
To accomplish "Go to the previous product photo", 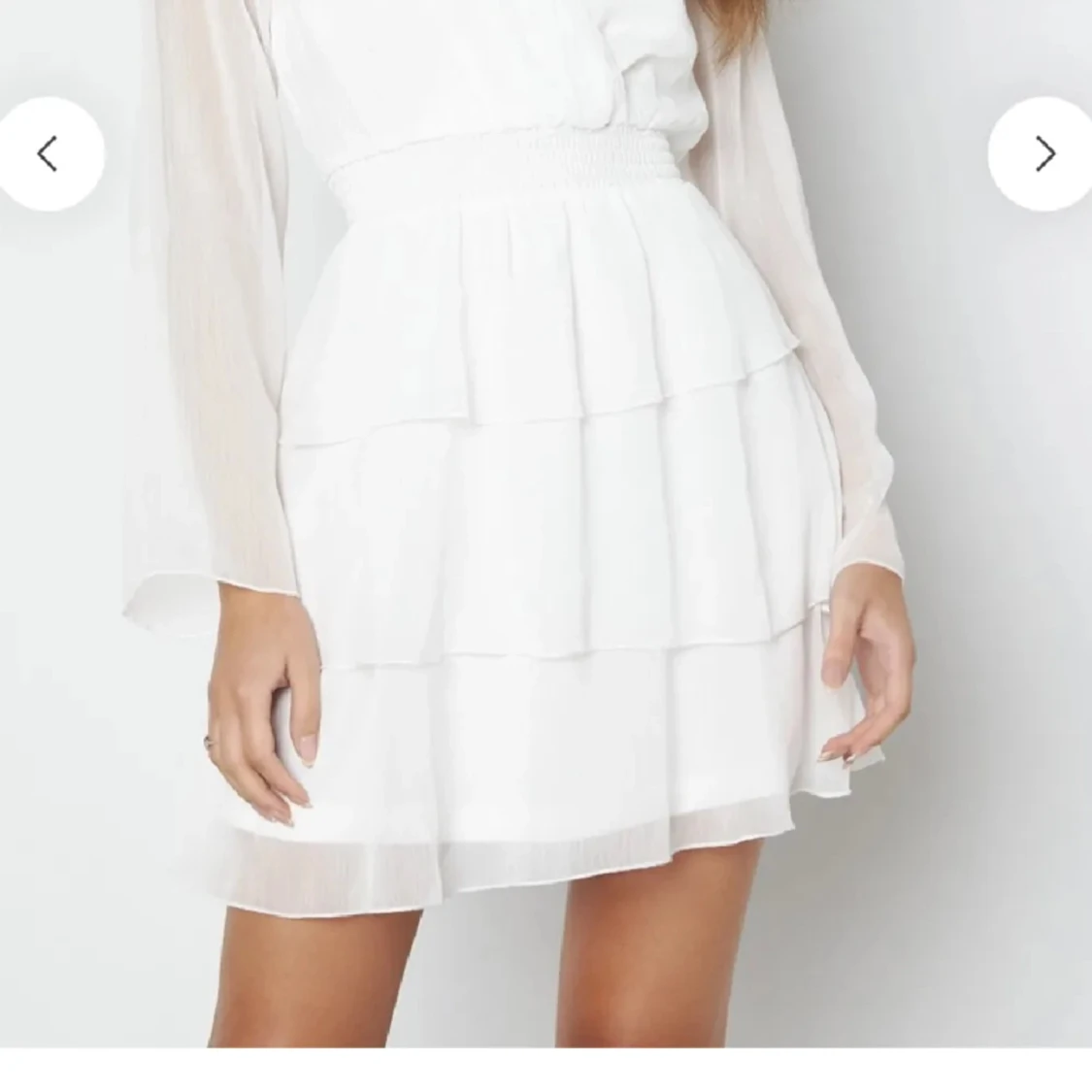I will pos(48,153).
